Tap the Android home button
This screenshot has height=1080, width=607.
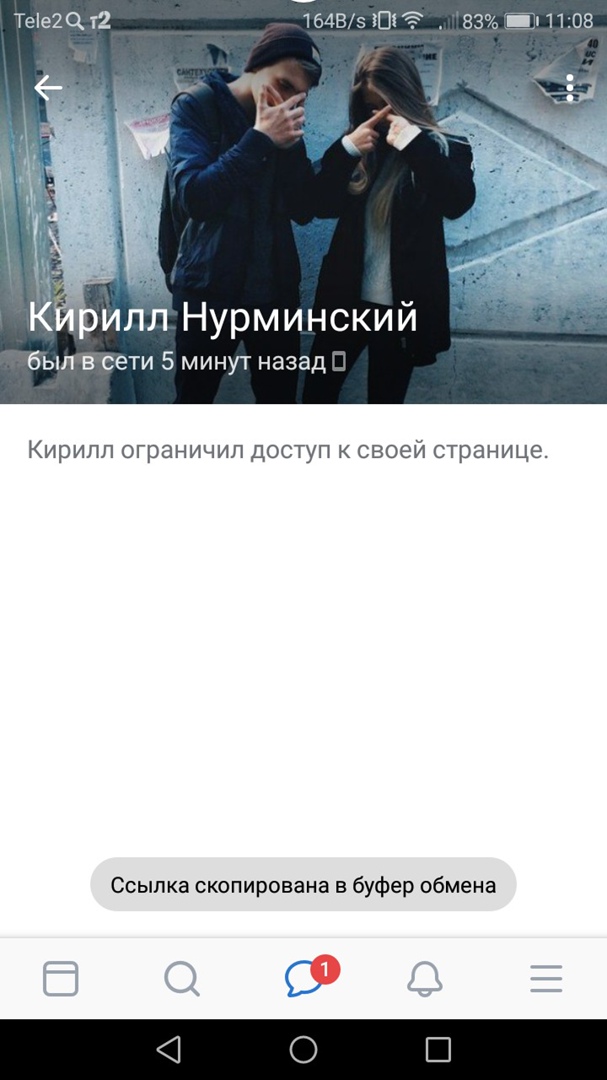(303, 1049)
